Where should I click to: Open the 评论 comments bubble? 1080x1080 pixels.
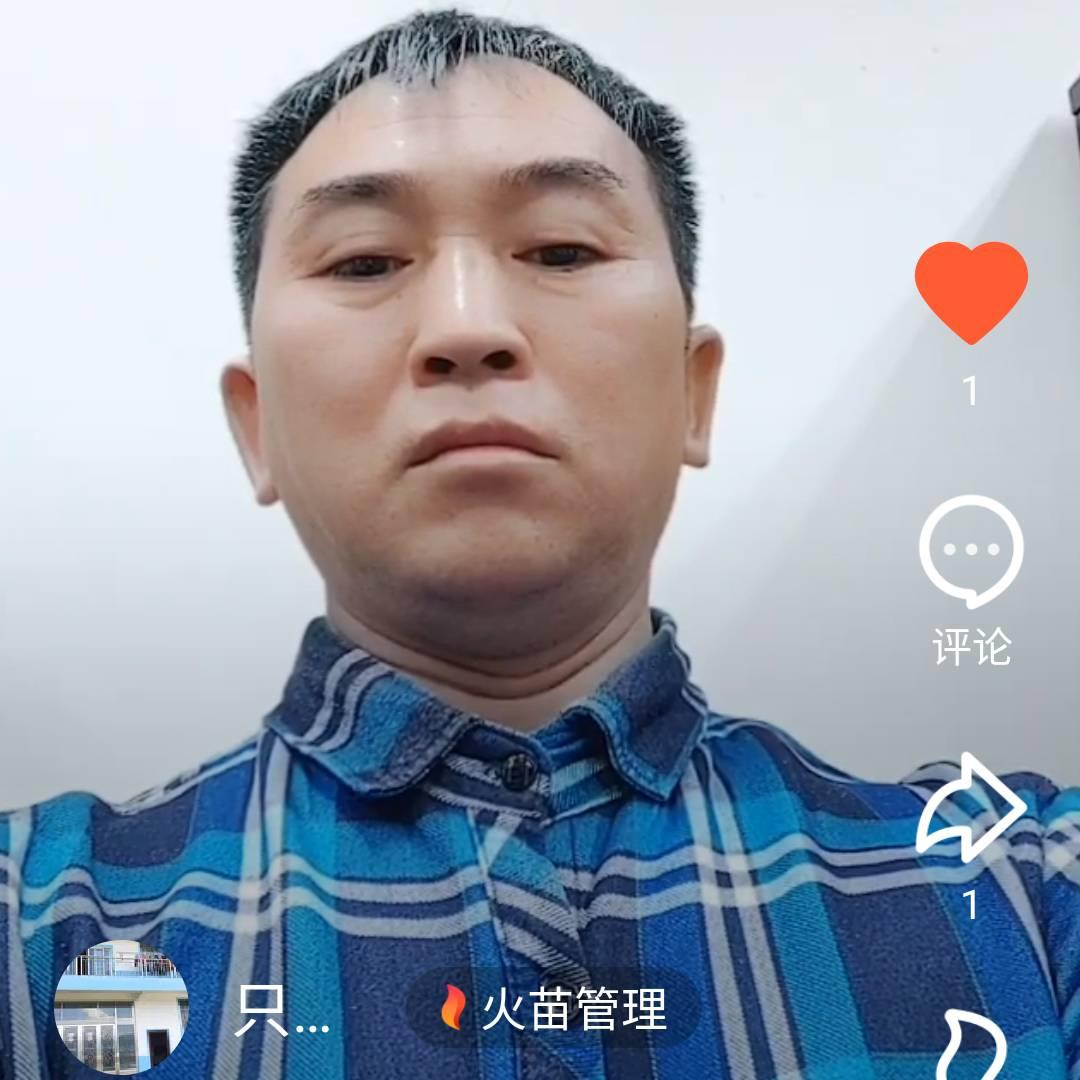coord(971,550)
